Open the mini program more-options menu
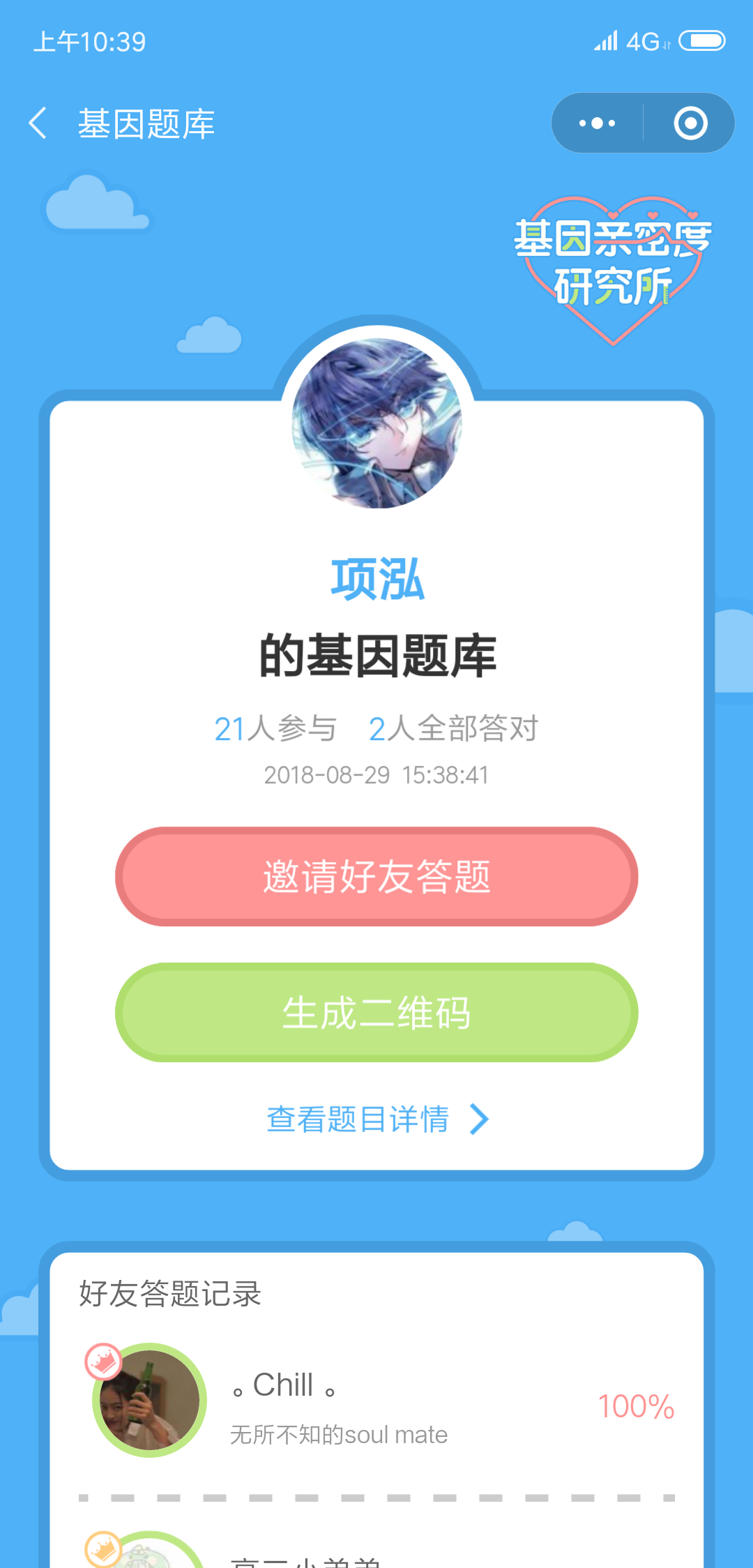This screenshot has height=1568, width=753. coord(598,123)
